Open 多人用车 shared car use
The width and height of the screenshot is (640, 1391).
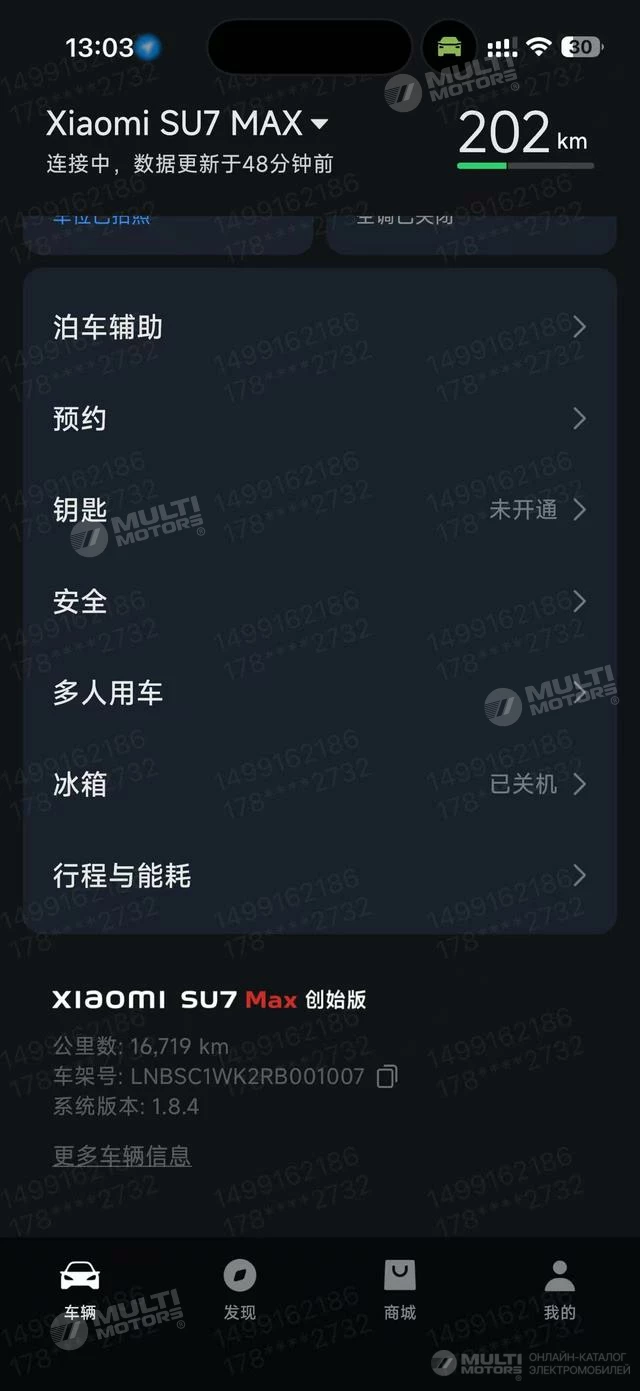319,693
